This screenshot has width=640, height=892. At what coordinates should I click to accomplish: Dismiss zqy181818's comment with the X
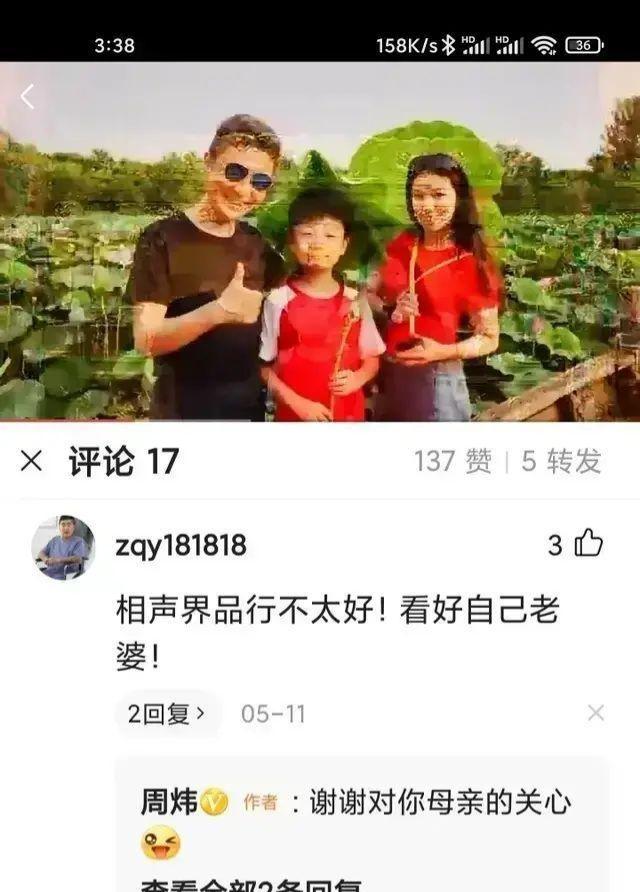[x=596, y=713]
